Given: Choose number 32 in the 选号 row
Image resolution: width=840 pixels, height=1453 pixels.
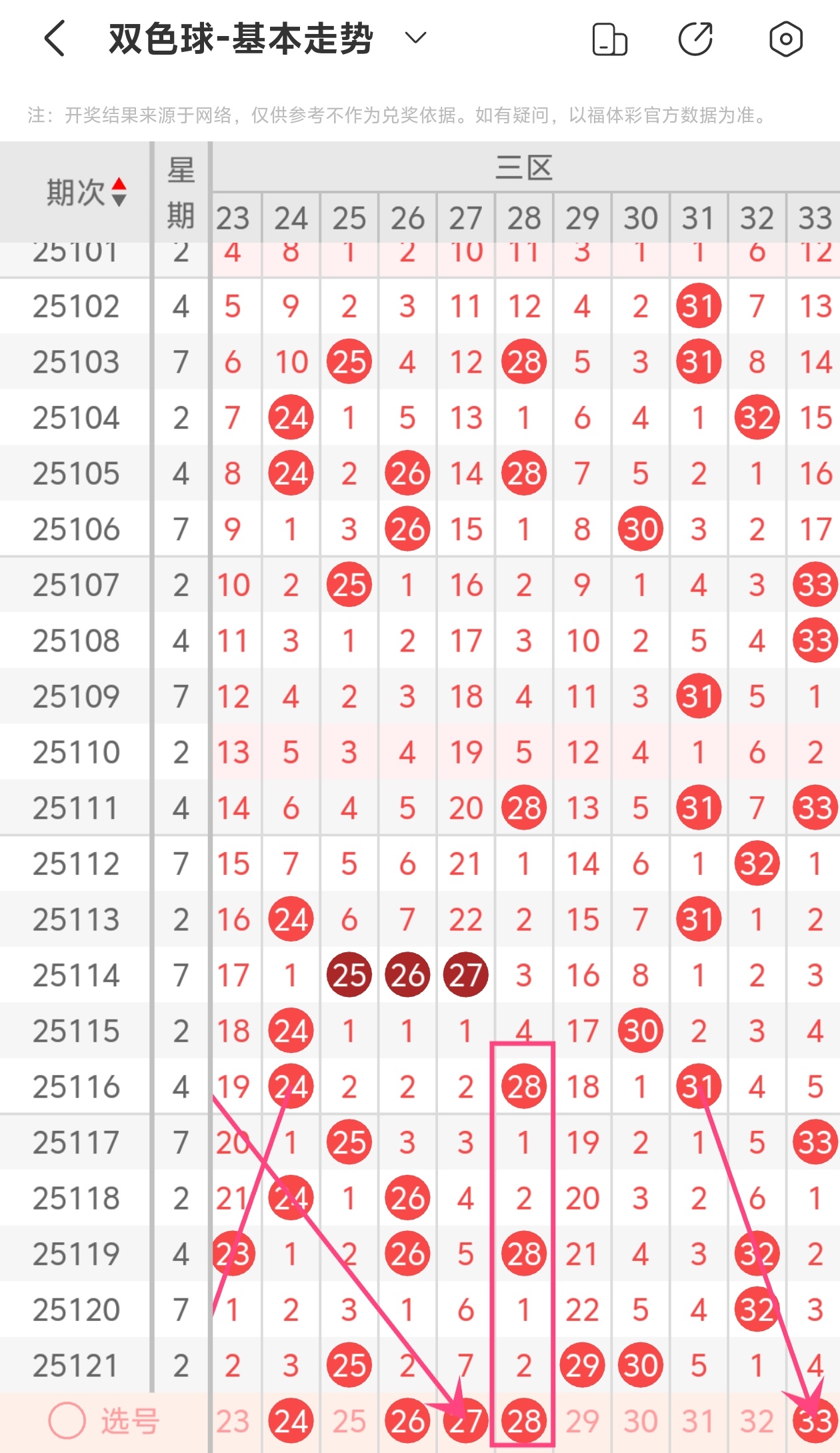Looking at the screenshot, I should [x=757, y=1421].
